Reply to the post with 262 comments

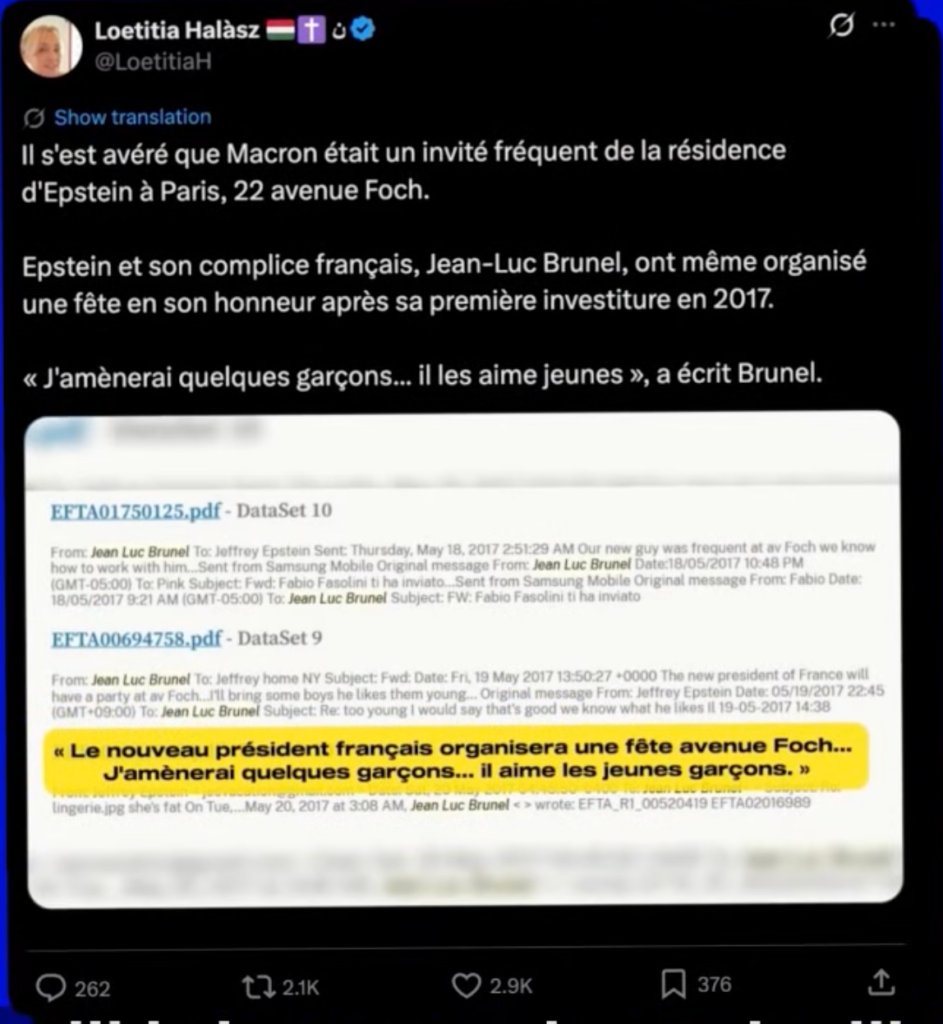coord(50,986)
